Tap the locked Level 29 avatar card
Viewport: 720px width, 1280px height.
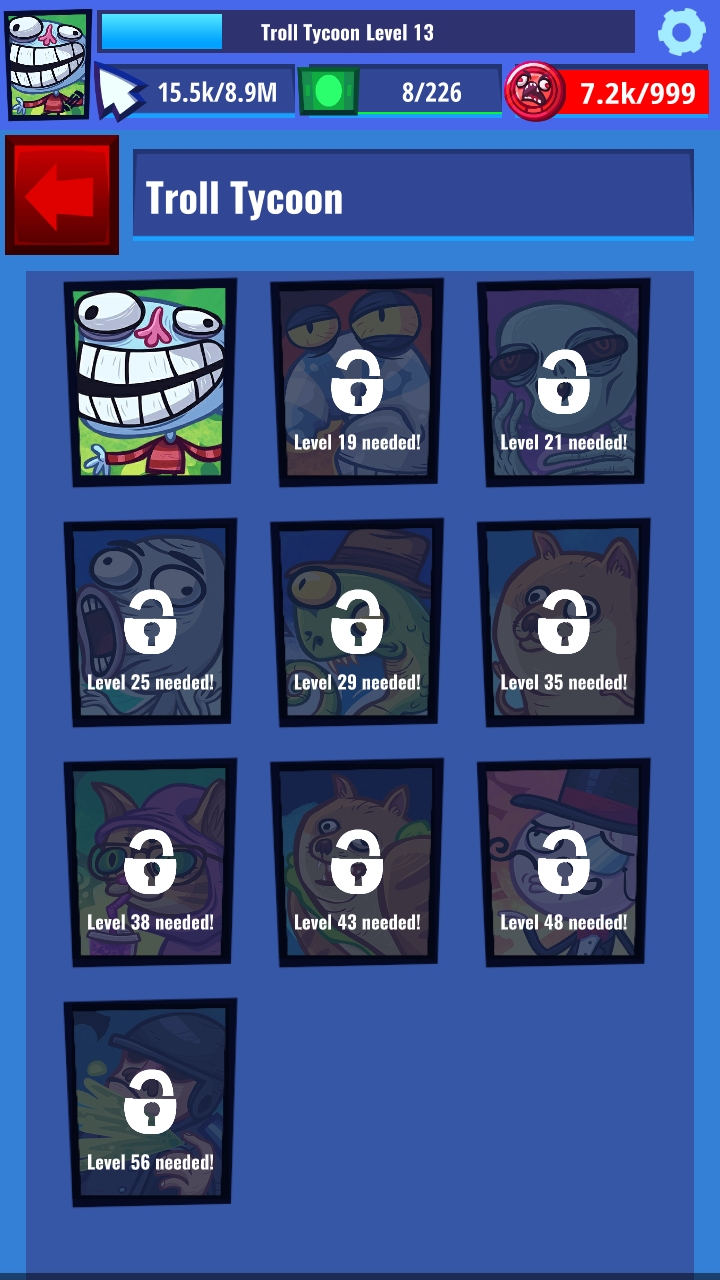pos(357,623)
